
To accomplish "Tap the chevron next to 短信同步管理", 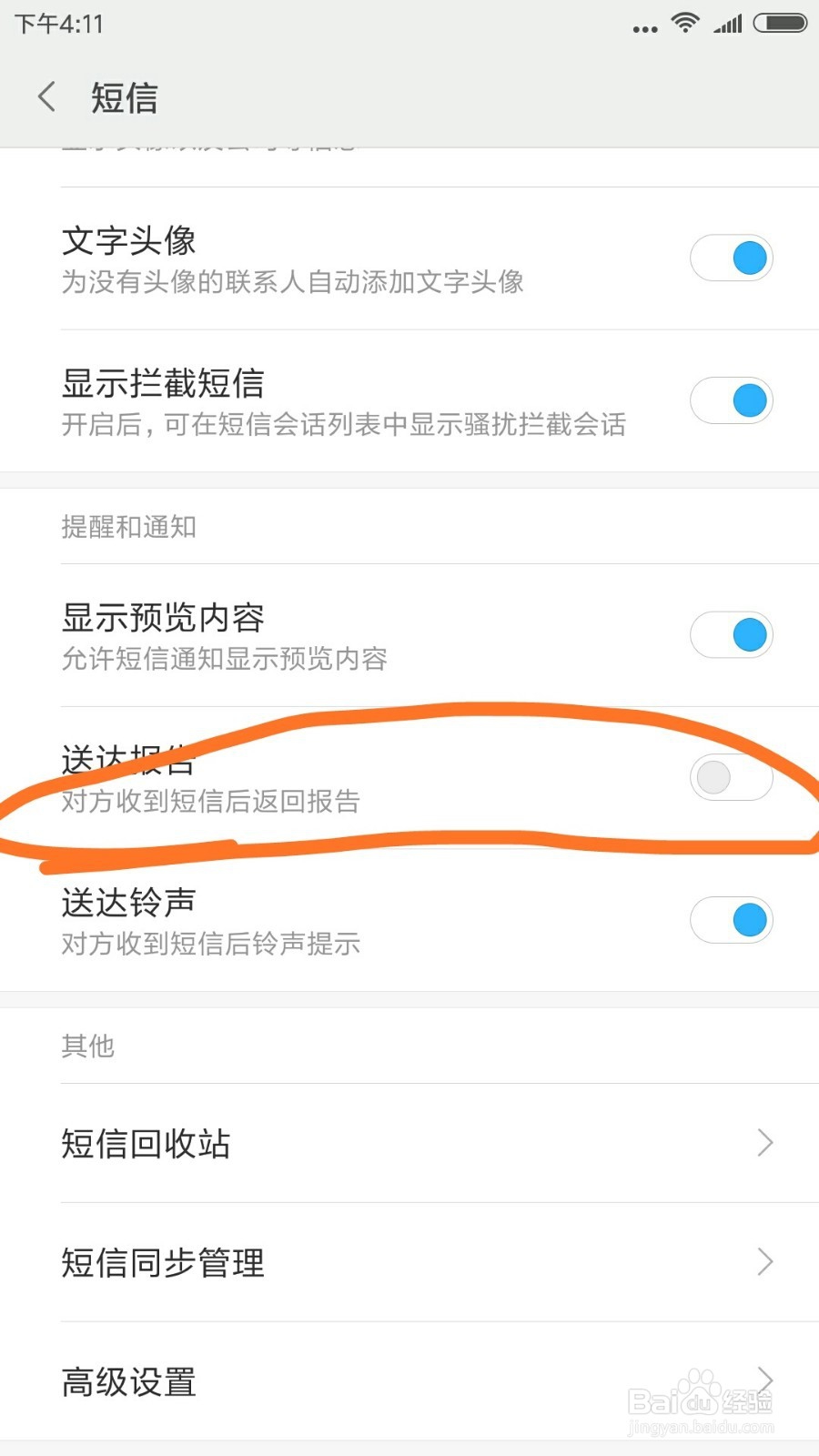I will click(x=763, y=1262).
